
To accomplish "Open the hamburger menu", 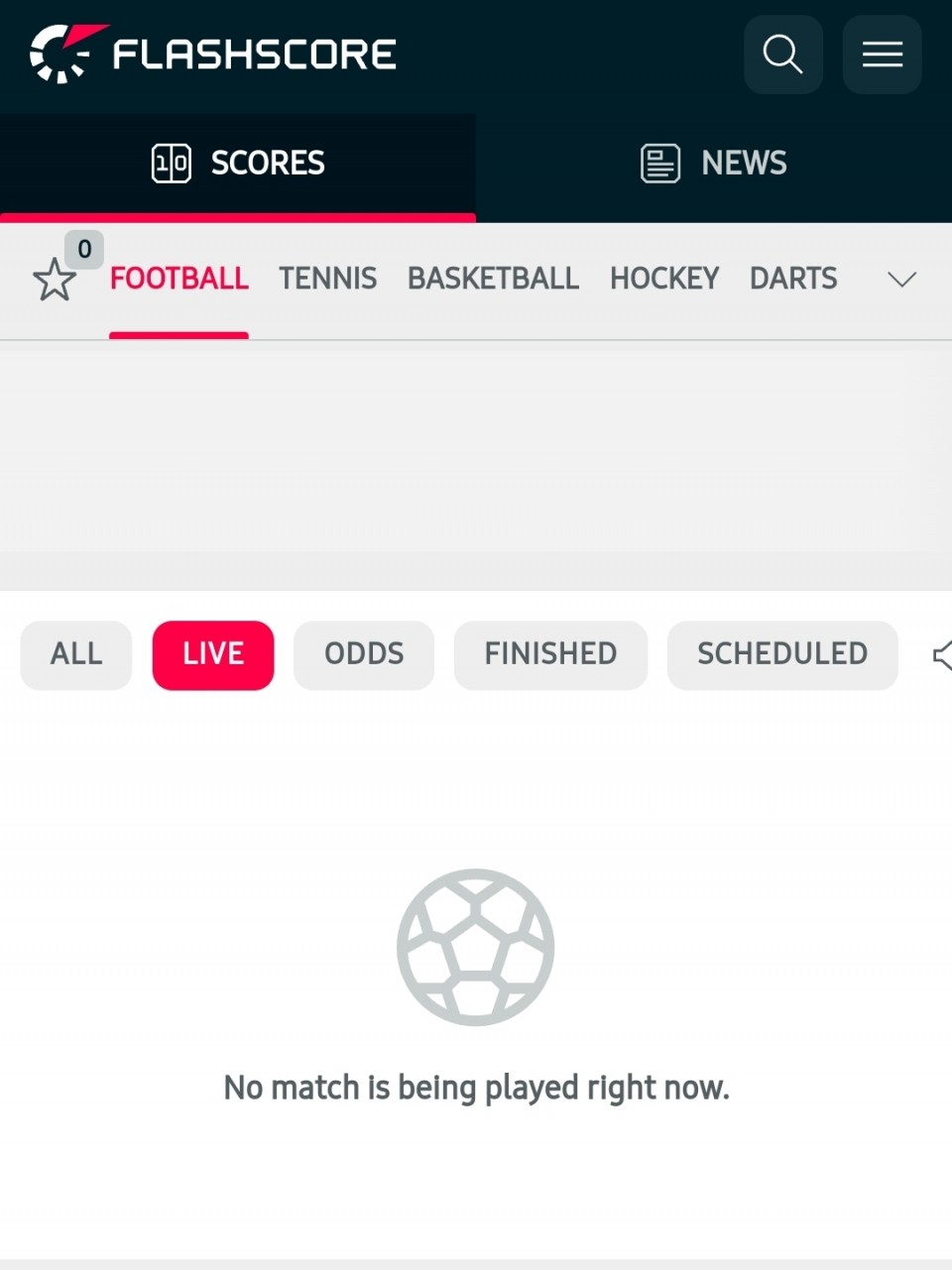I will click(x=882, y=55).
